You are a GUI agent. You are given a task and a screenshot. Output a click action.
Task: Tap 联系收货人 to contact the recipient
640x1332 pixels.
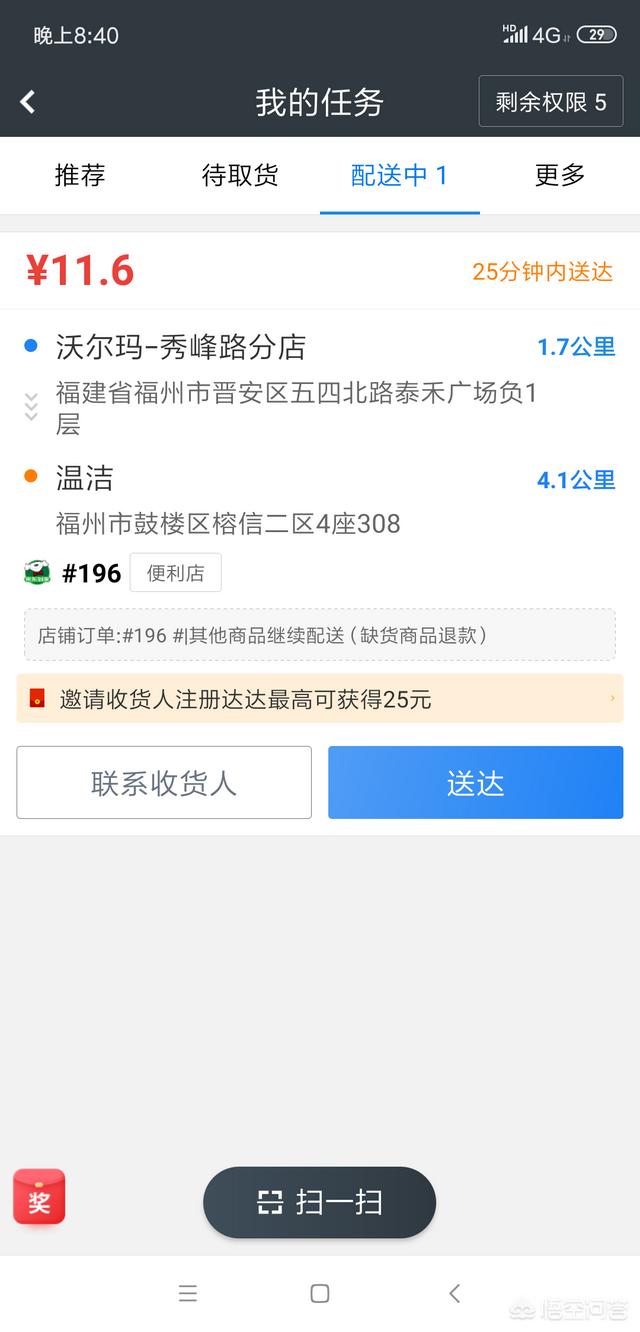tap(164, 783)
